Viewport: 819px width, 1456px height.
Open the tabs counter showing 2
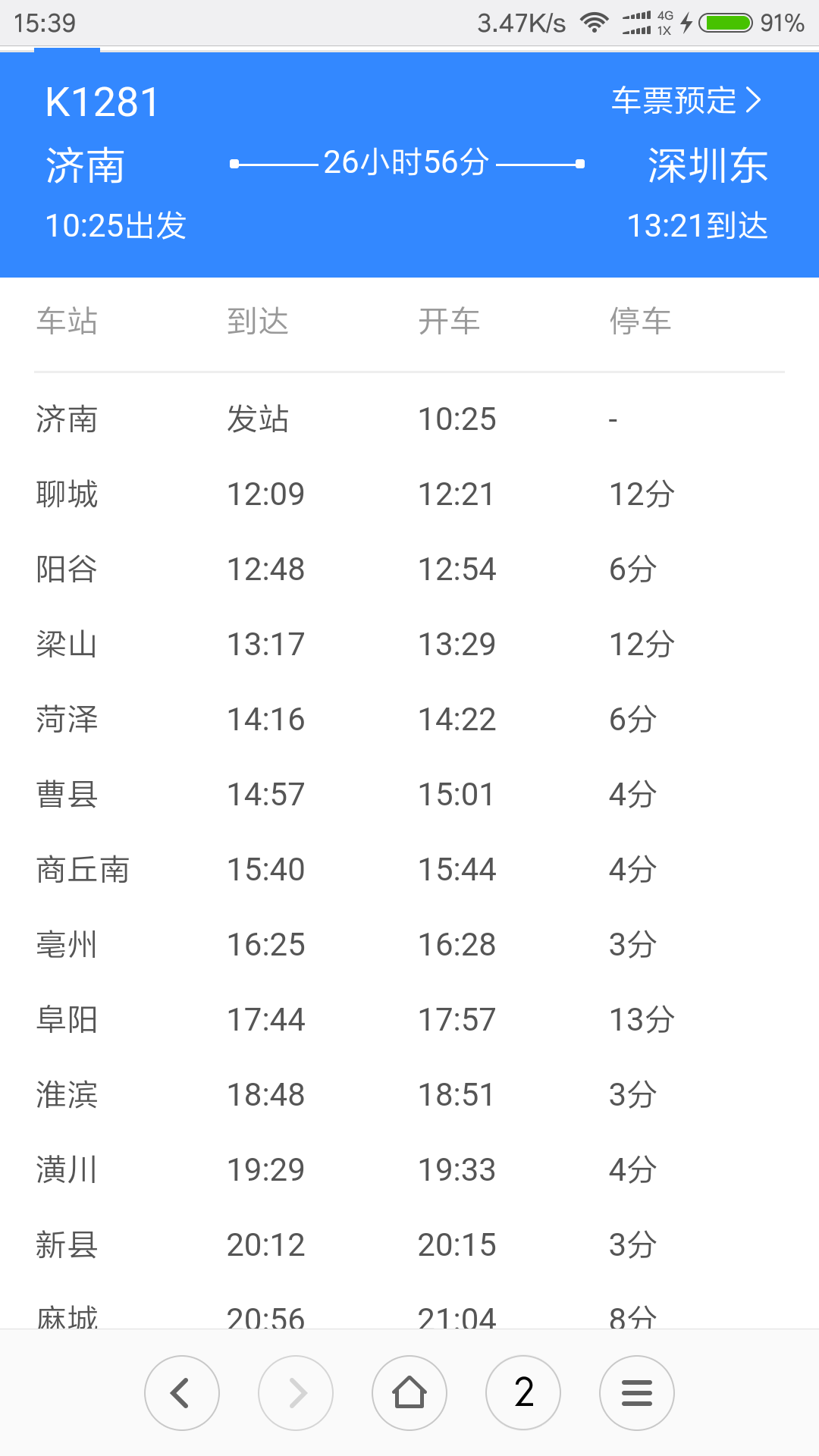tap(523, 1392)
